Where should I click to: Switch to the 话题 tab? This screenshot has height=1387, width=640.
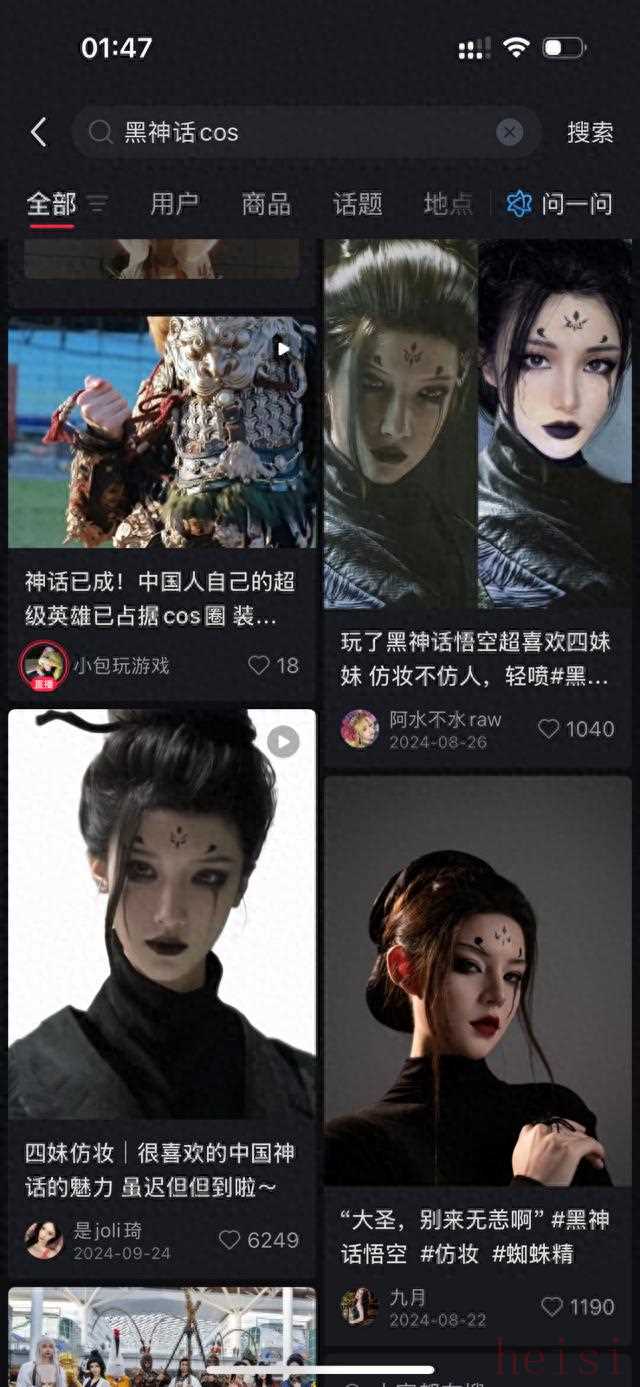point(357,204)
